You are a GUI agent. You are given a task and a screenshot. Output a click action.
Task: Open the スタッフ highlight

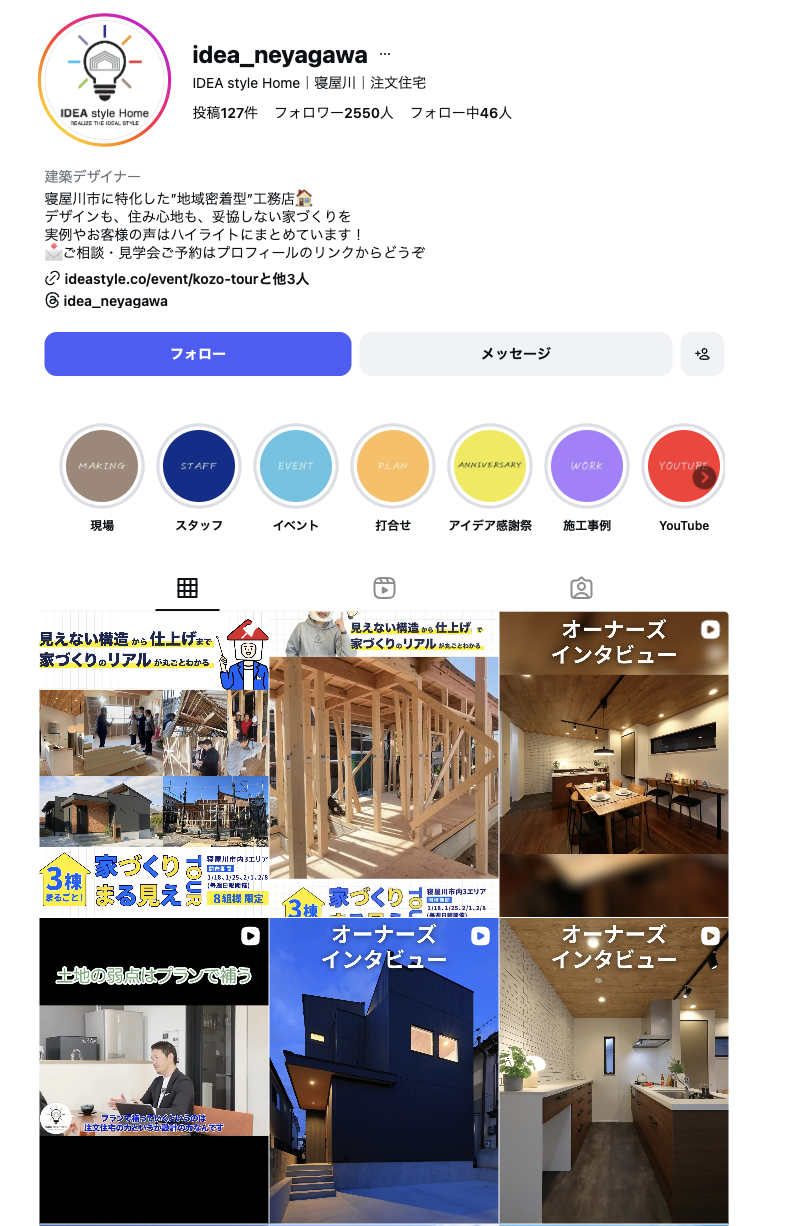[x=199, y=466]
